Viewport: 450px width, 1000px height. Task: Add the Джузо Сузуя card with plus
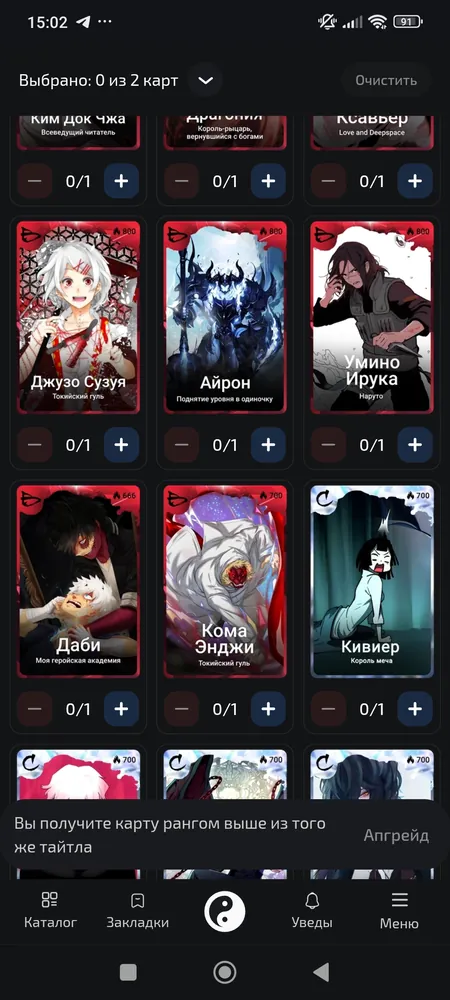point(121,445)
